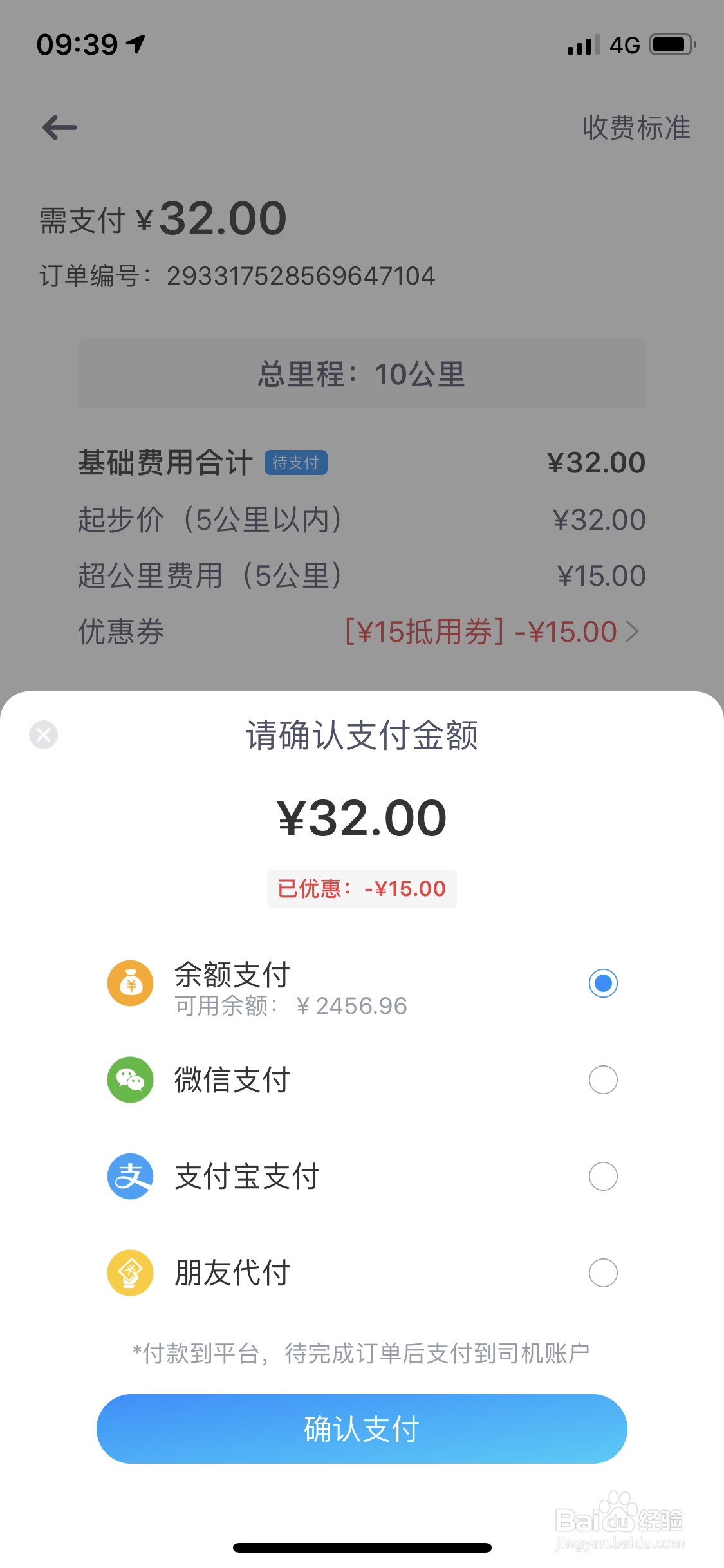724x1568 pixels.
Task: Click the 总里程 10公里 mileage banner
Action: (361, 374)
